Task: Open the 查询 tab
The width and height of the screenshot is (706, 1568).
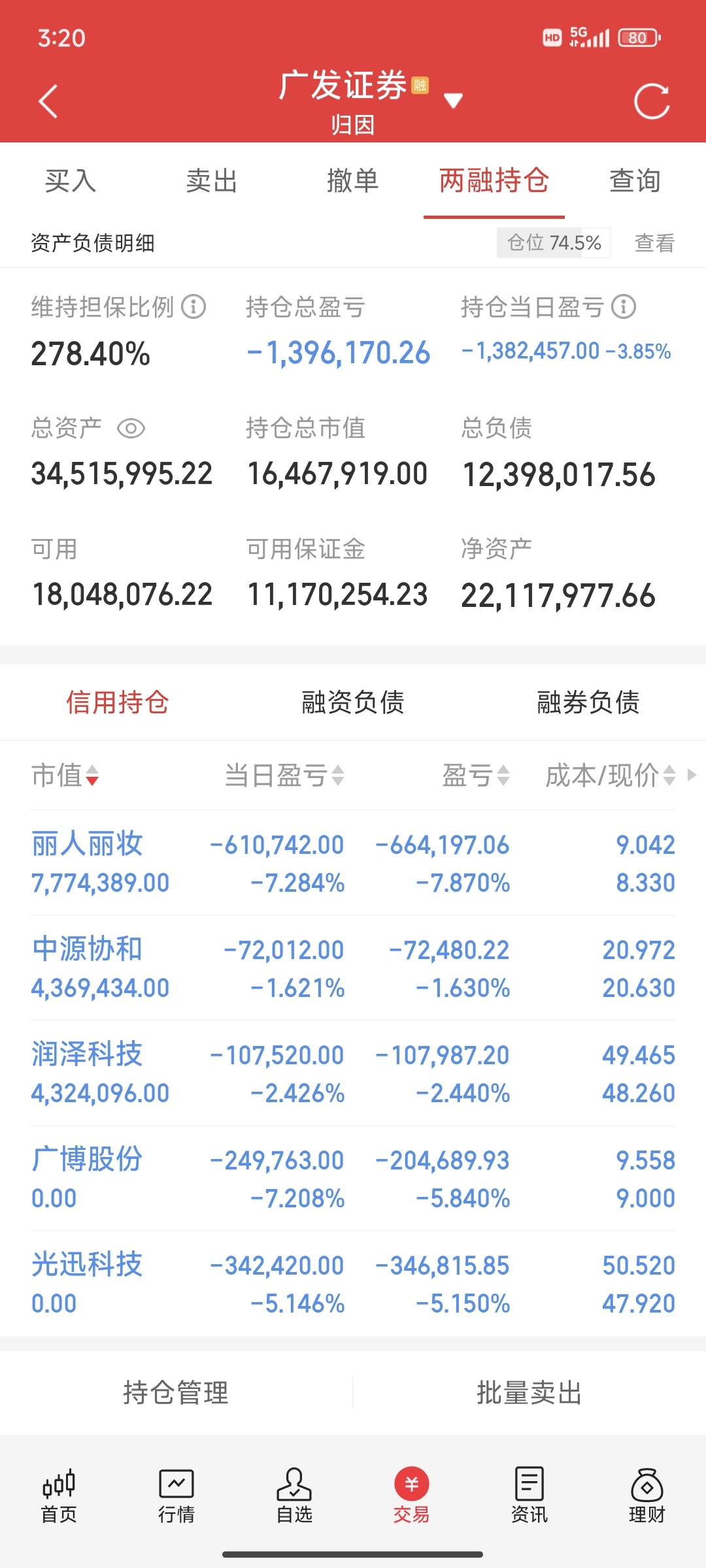Action: 635,181
